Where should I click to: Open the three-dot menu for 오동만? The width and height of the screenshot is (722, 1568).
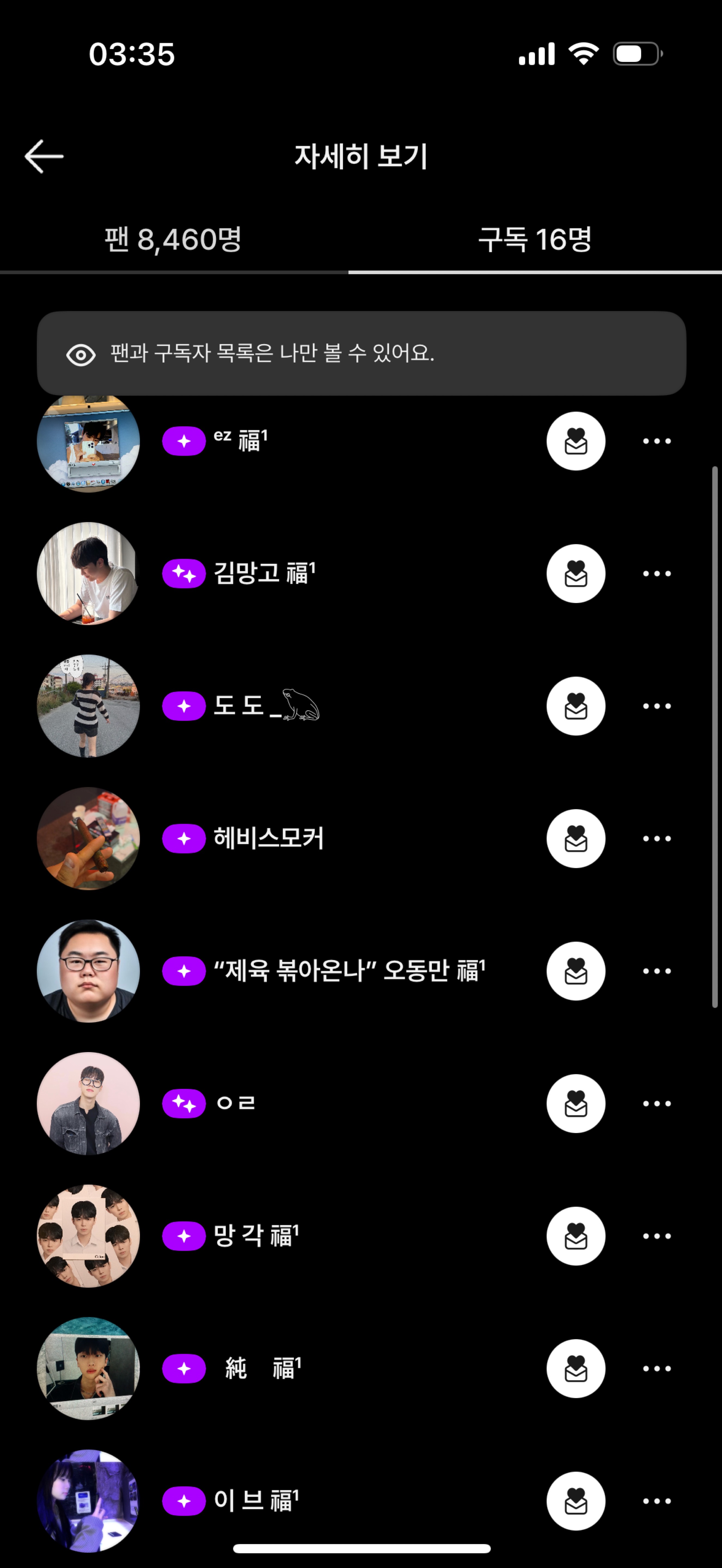click(x=656, y=971)
